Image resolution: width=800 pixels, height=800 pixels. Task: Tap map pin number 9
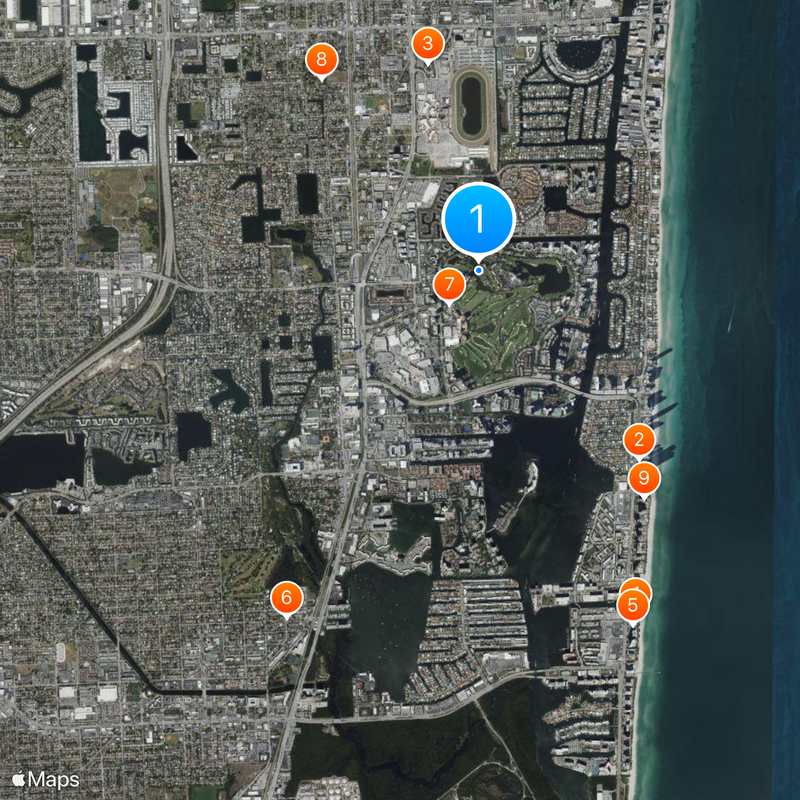tap(644, 478)
